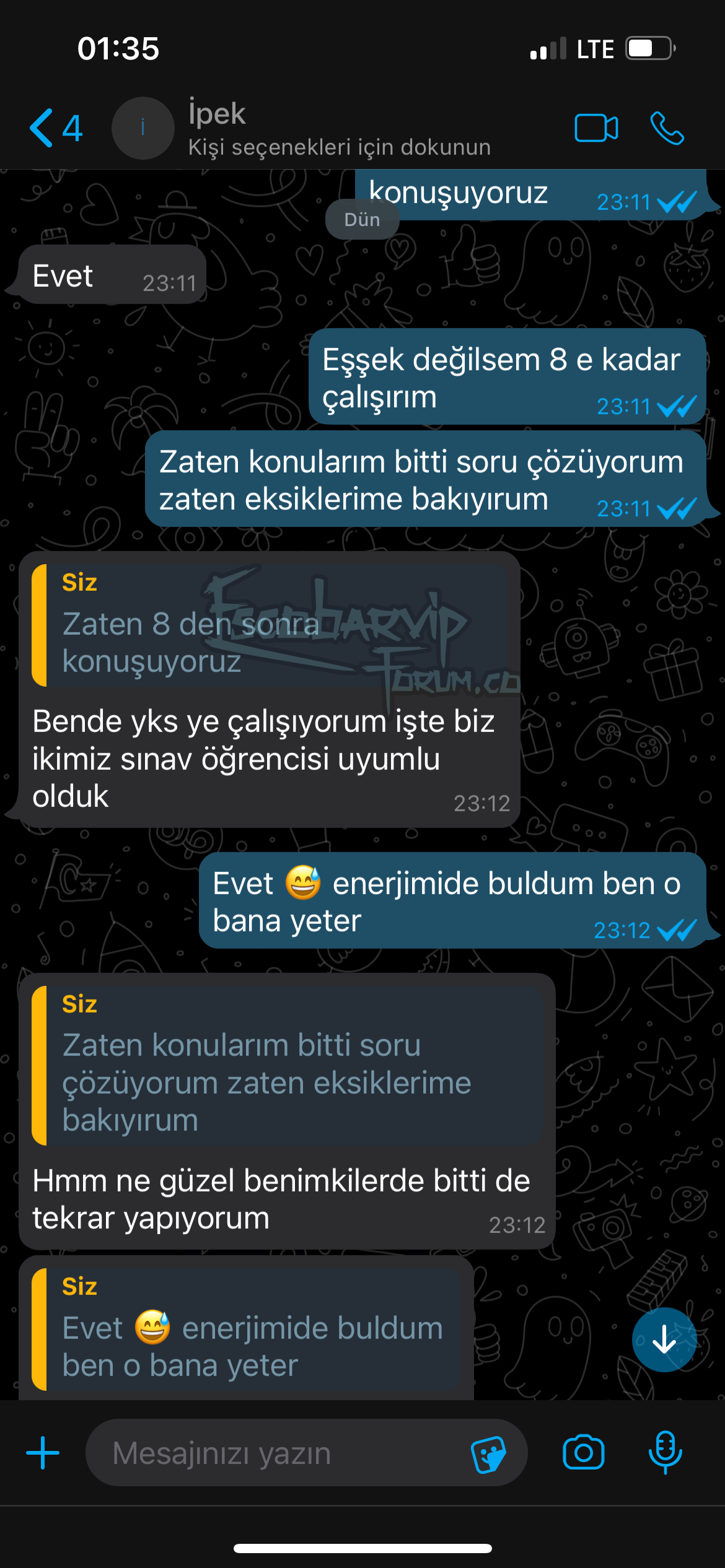This screenshot has height=1568, width=725.
Task: Open the attachment plus menu
Action: pos(43,1453)
